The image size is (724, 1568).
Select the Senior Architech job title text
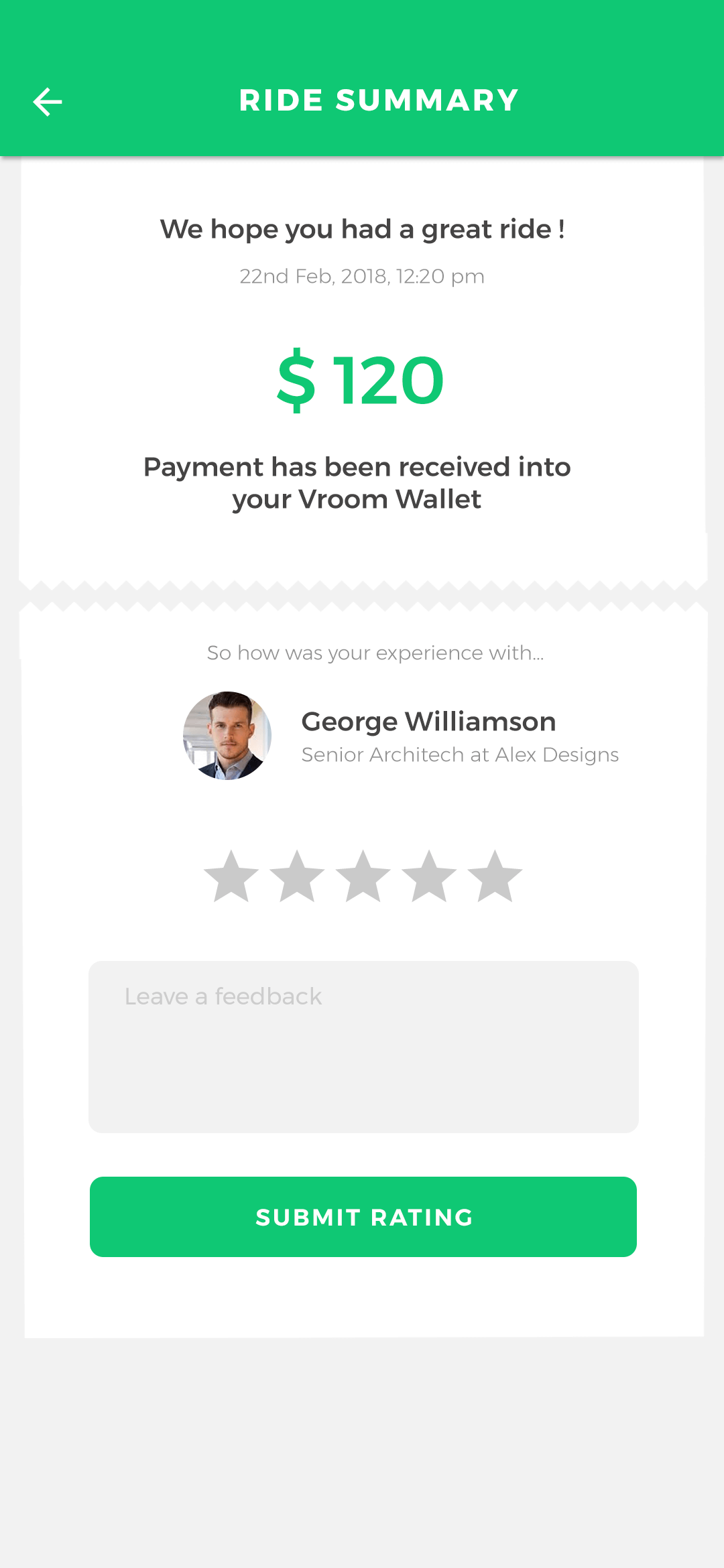click(459, 755)
